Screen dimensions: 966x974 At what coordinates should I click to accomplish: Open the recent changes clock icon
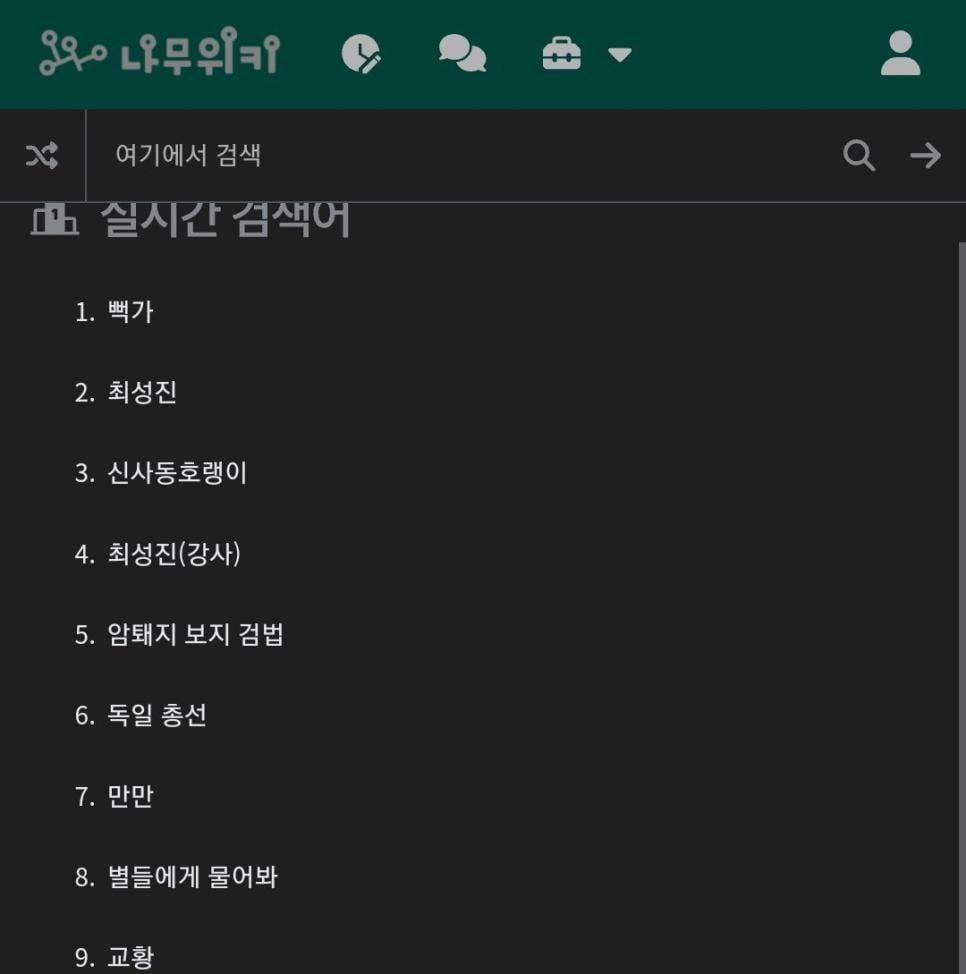tap(361, 54)
